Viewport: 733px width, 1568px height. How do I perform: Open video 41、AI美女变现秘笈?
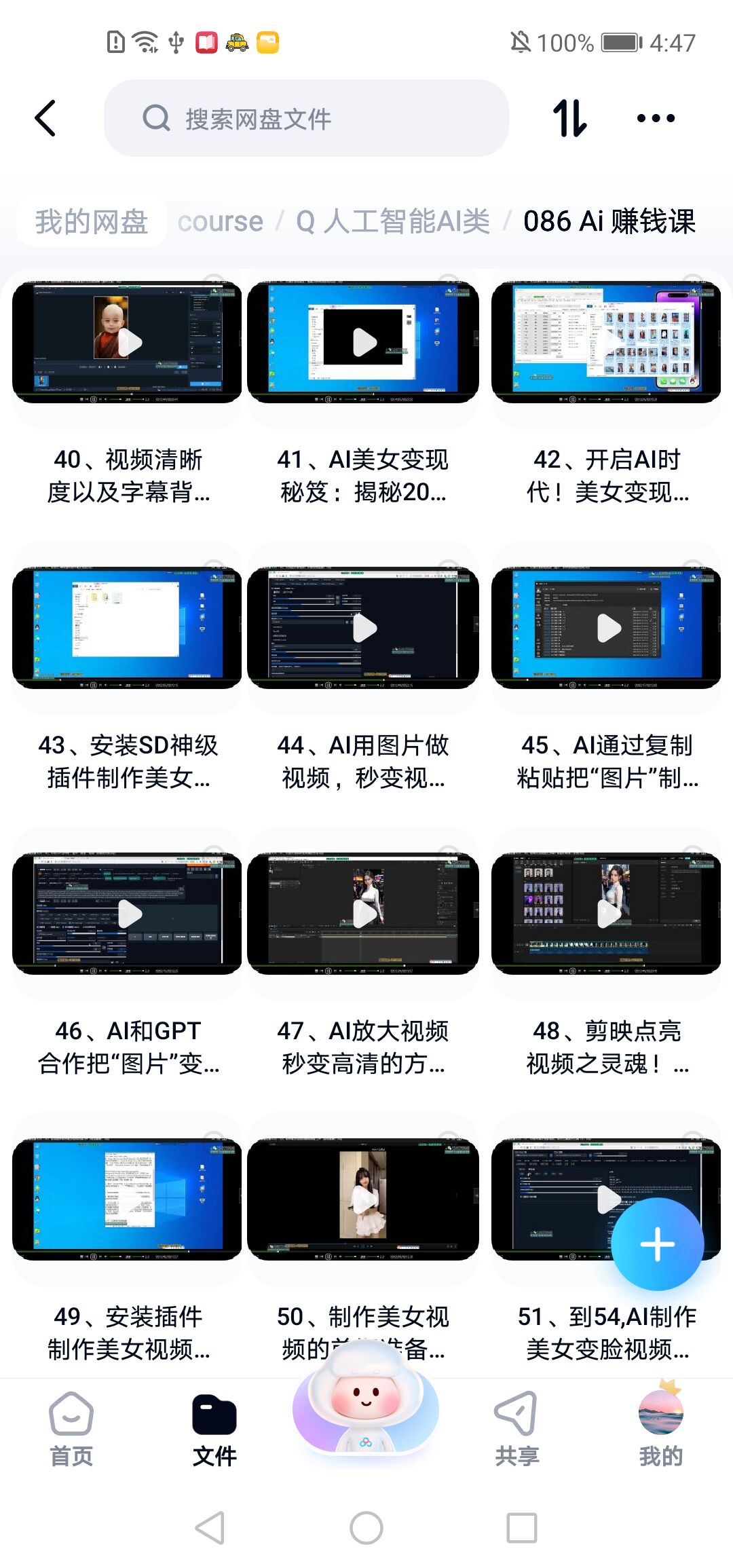[x=363, y=343]
